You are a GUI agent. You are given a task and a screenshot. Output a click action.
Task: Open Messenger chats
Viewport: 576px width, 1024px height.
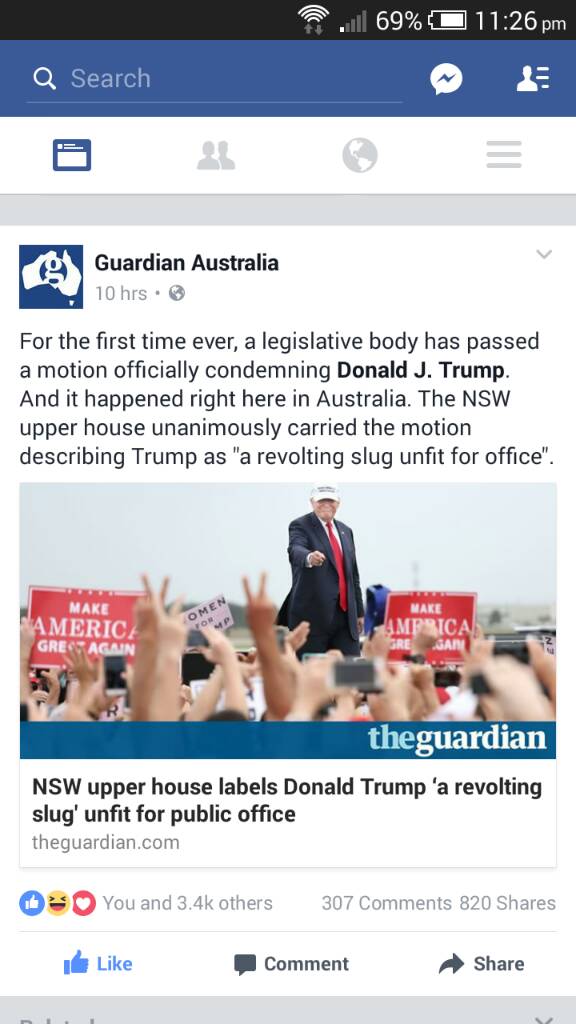[x=446, y=79]
